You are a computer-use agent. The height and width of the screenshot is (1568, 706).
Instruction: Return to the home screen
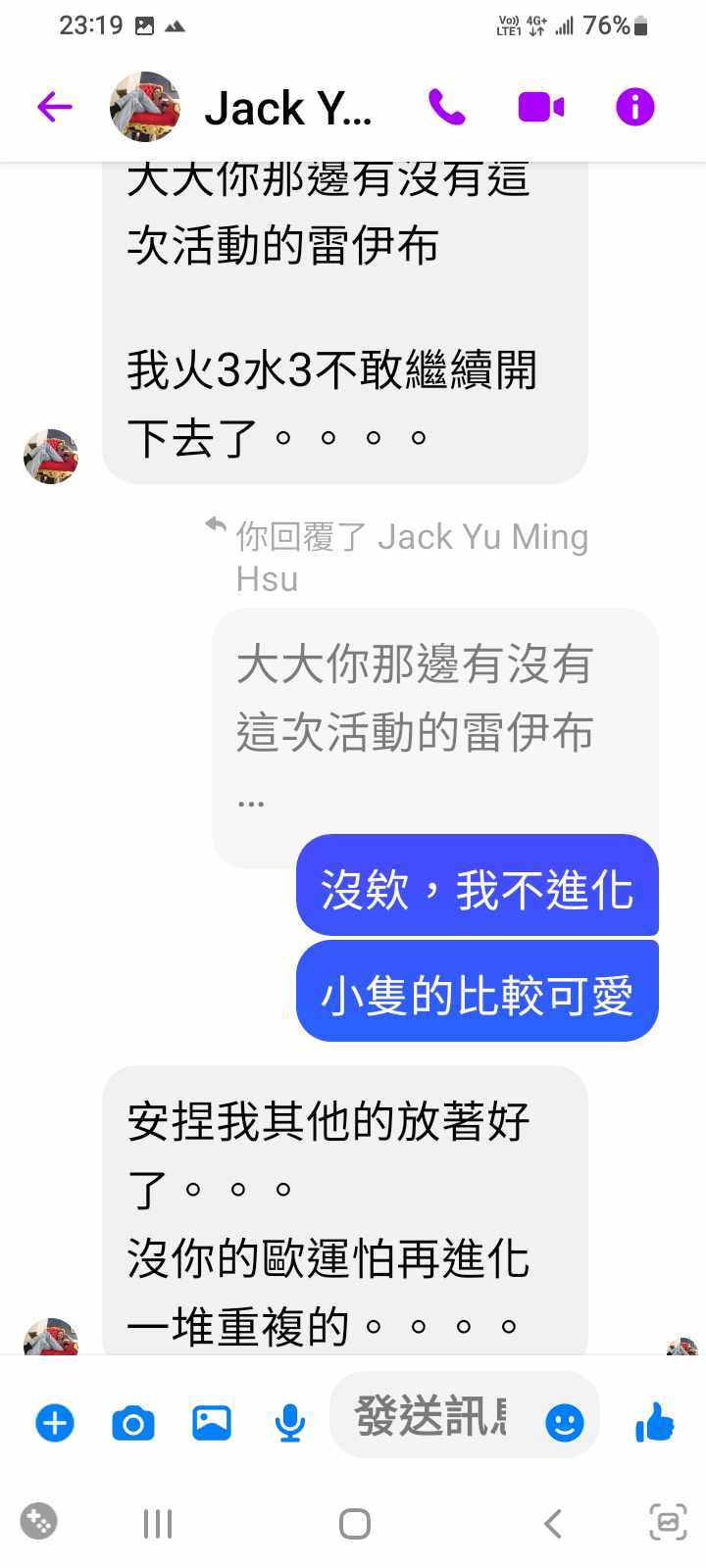[x=354, y=1524]
